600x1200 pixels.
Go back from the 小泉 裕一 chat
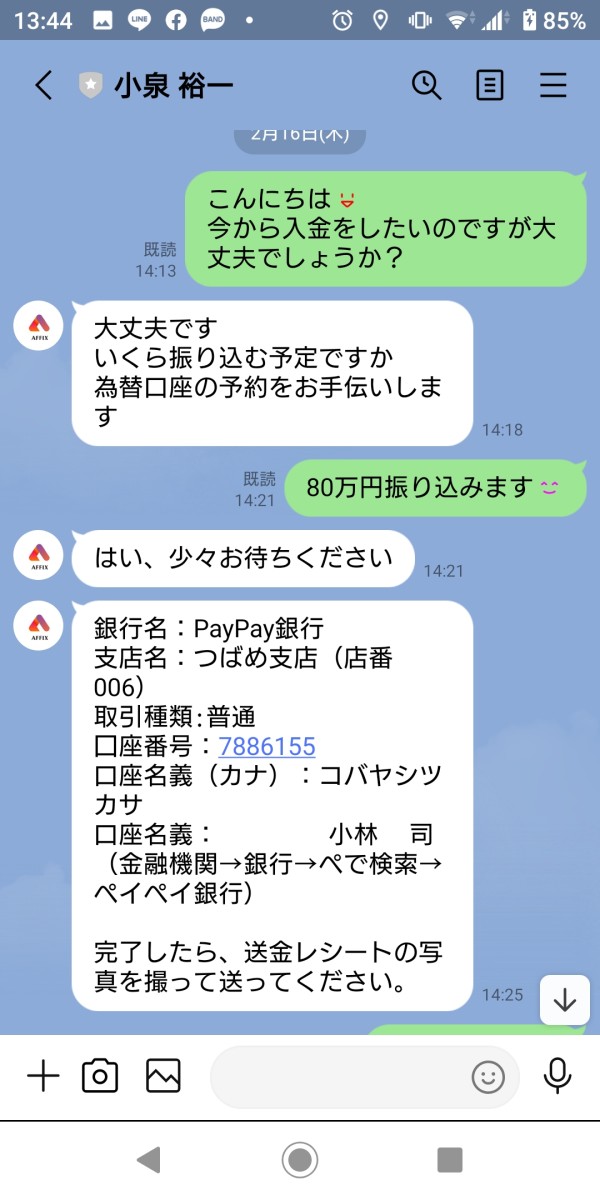coord(43,86)
